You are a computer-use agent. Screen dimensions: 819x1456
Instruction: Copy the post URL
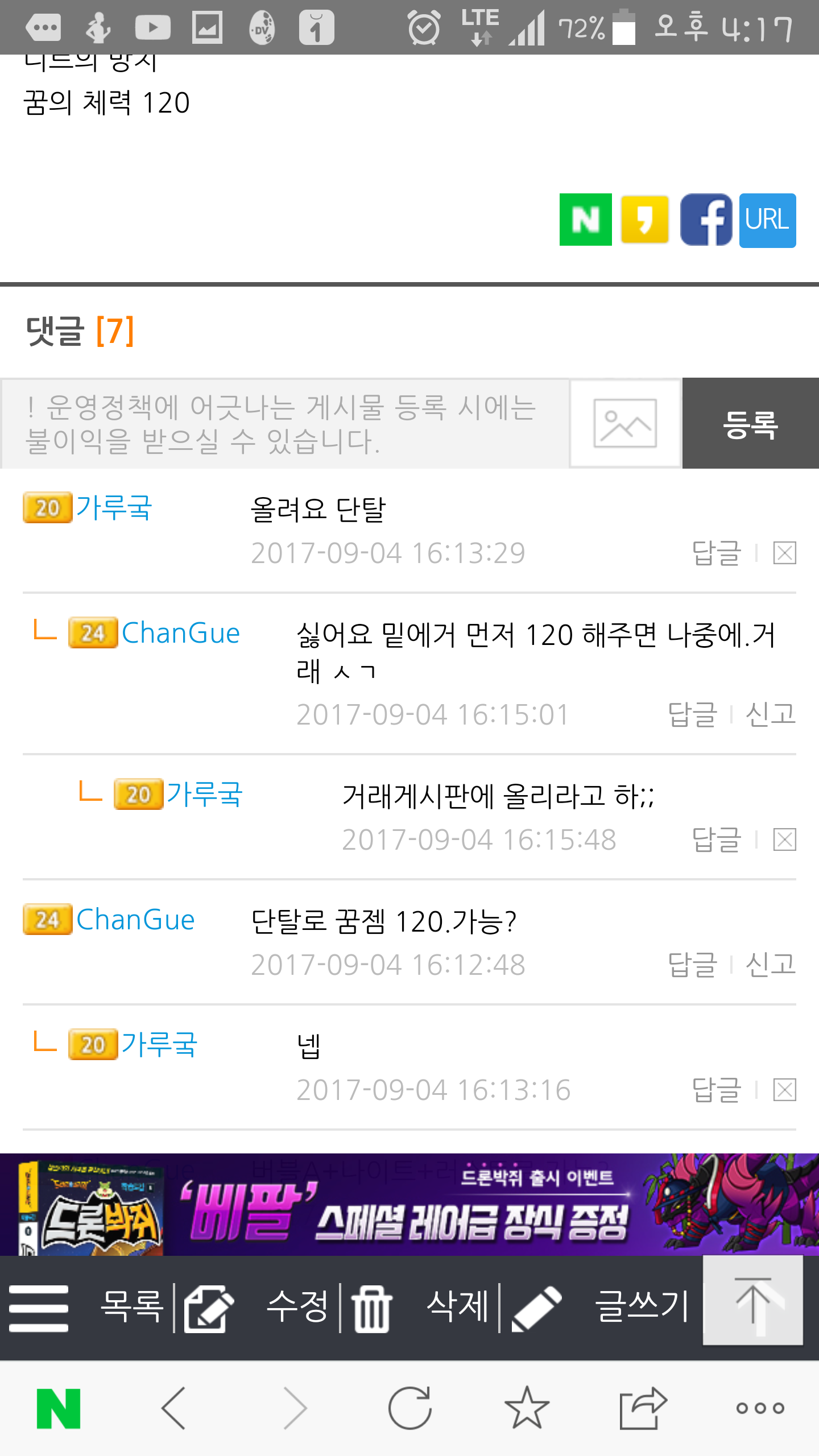coord(767,220)
